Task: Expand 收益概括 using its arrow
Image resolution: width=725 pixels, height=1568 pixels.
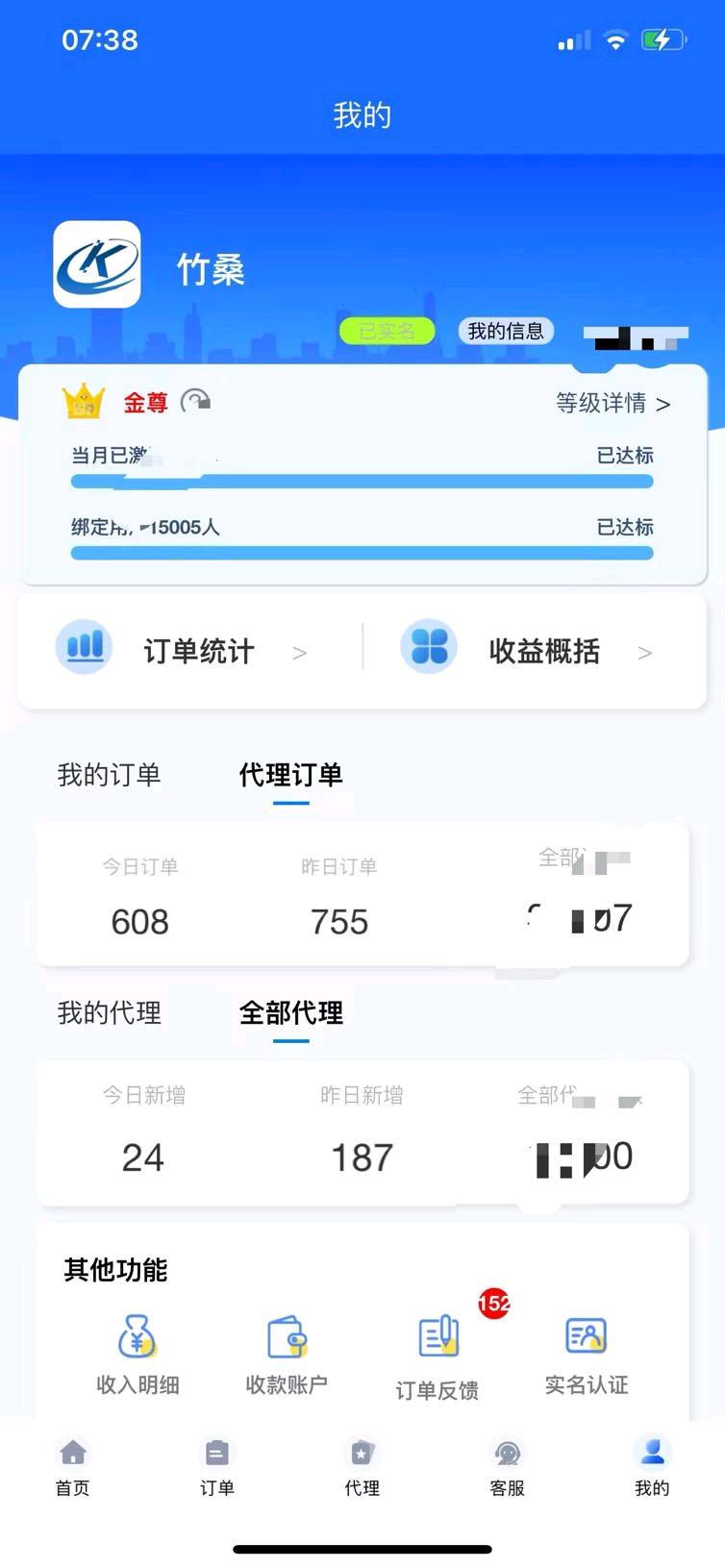Action: tap(644, 652)
